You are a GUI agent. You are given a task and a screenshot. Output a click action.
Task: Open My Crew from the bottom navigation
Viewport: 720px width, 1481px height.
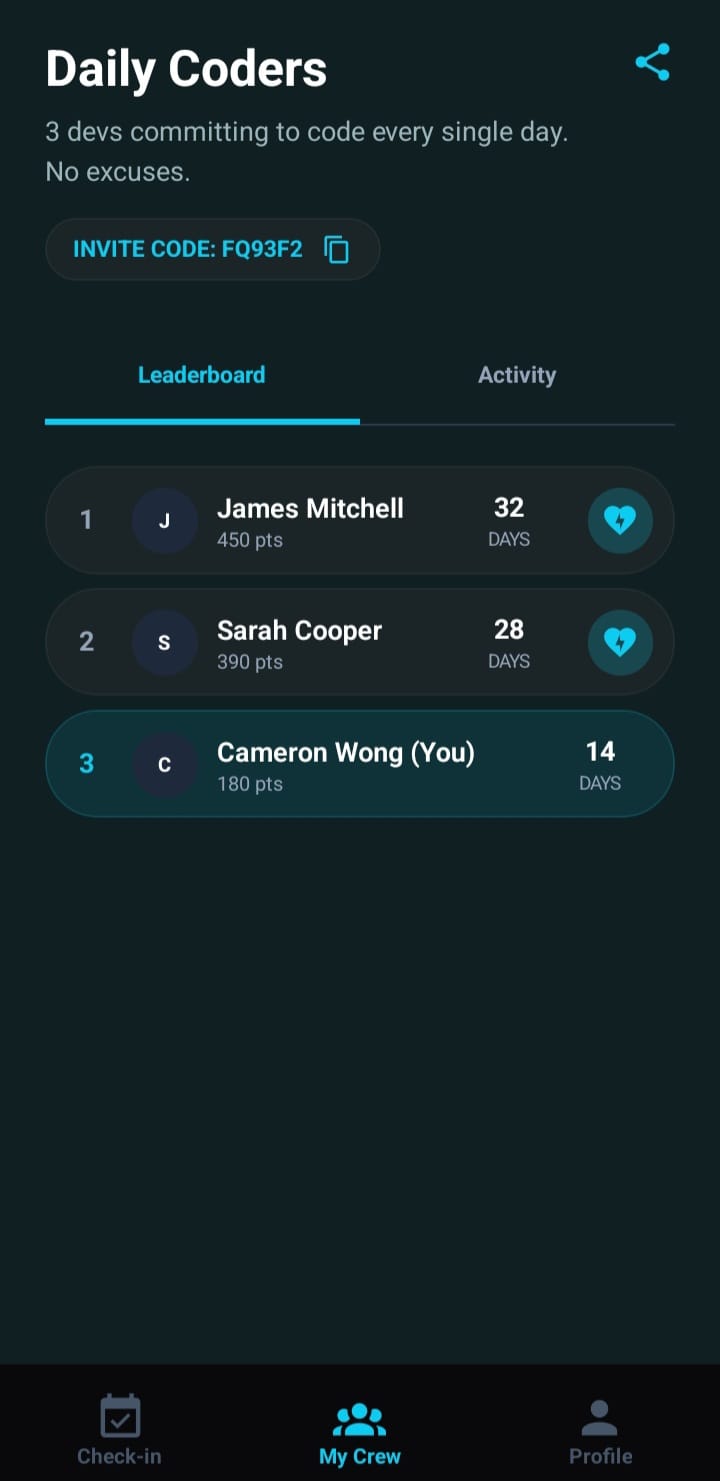coord(359,1427)
